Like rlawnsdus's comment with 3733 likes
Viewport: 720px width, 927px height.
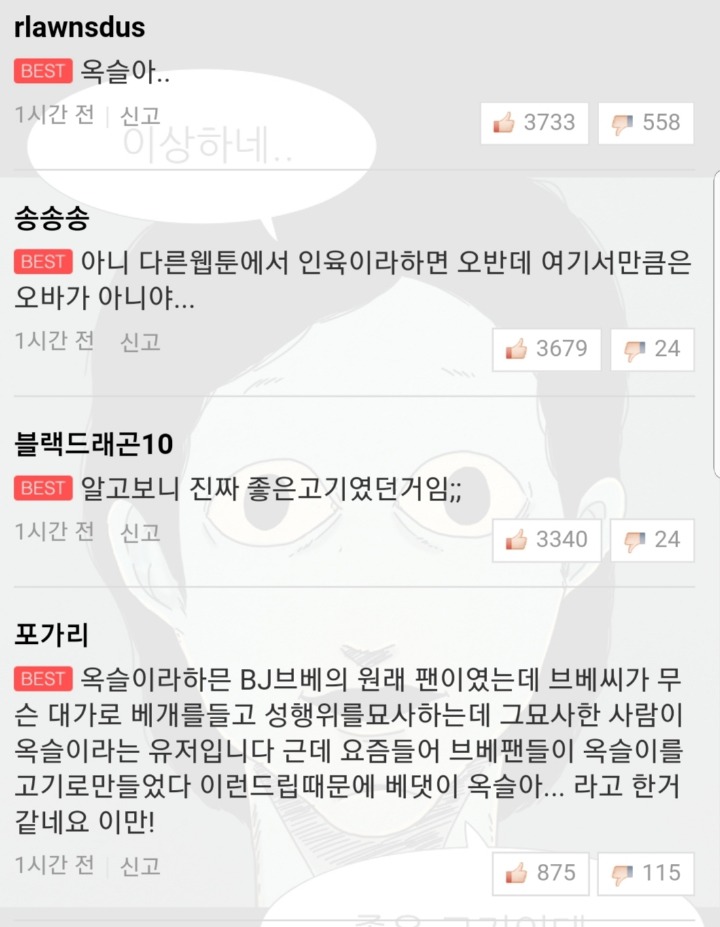(534, 122)
